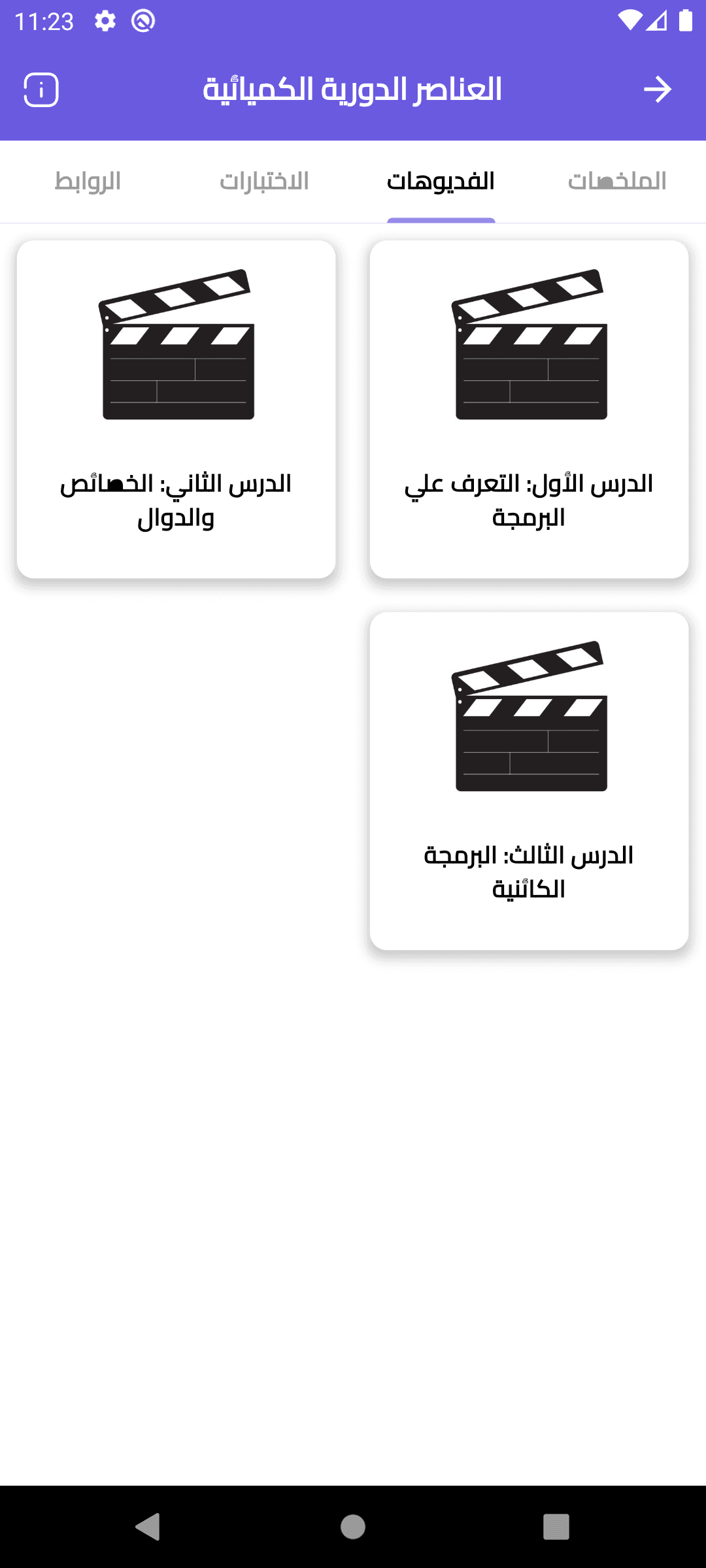The height and width of the screenshot is (1568, 706).
Task: Open the الروابط tab
Action: point(88,182)
